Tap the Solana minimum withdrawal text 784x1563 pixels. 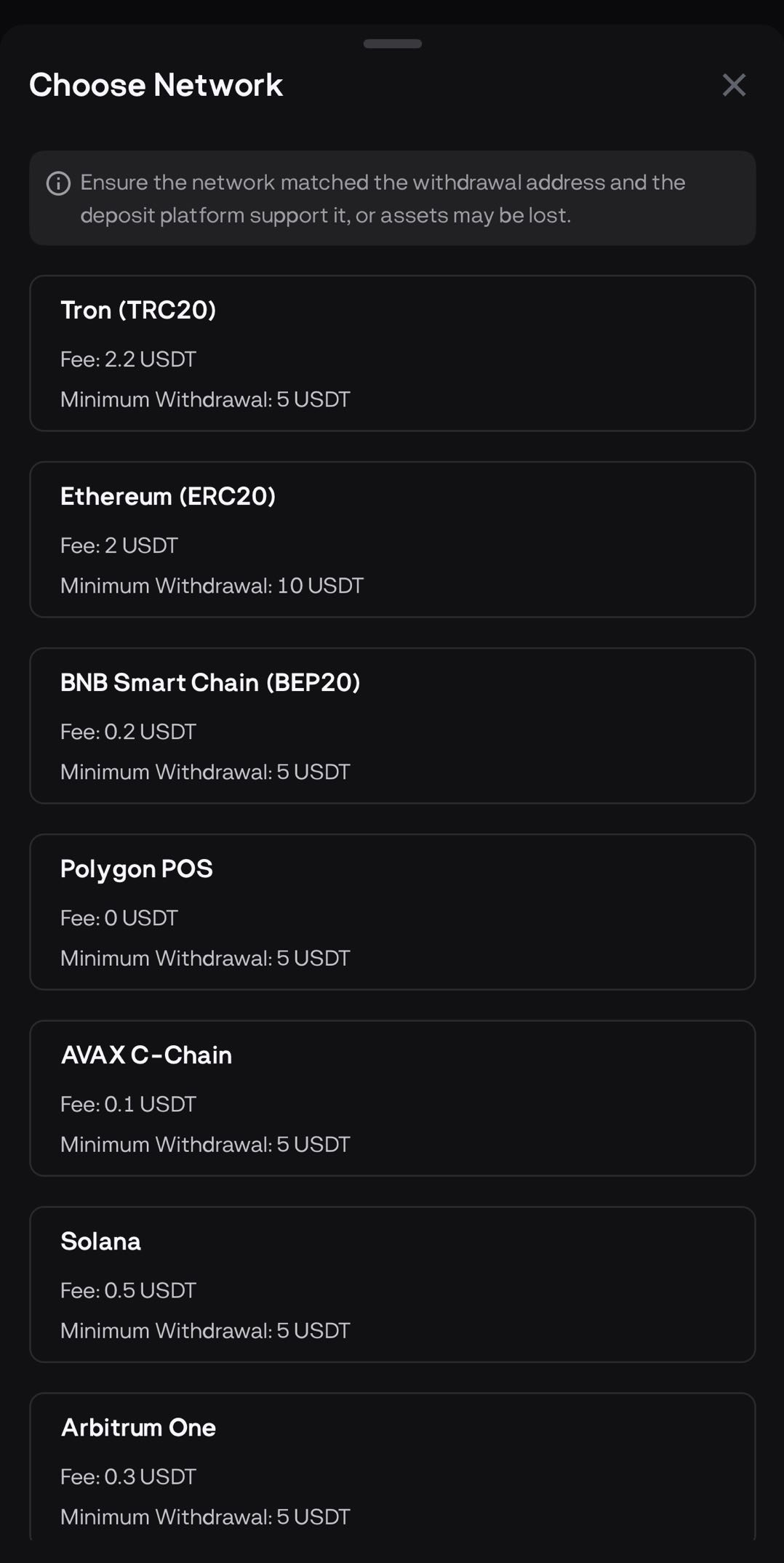pyautogui.click(x=205, y=1330)
